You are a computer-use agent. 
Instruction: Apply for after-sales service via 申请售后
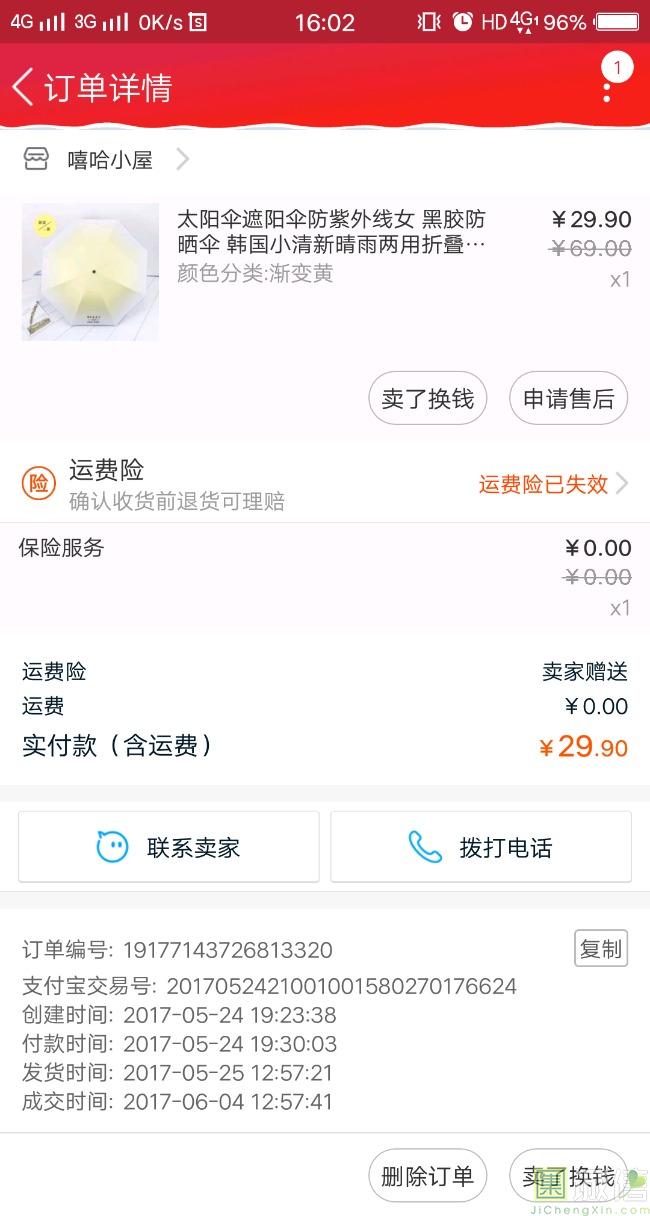[x=568, y=399]
